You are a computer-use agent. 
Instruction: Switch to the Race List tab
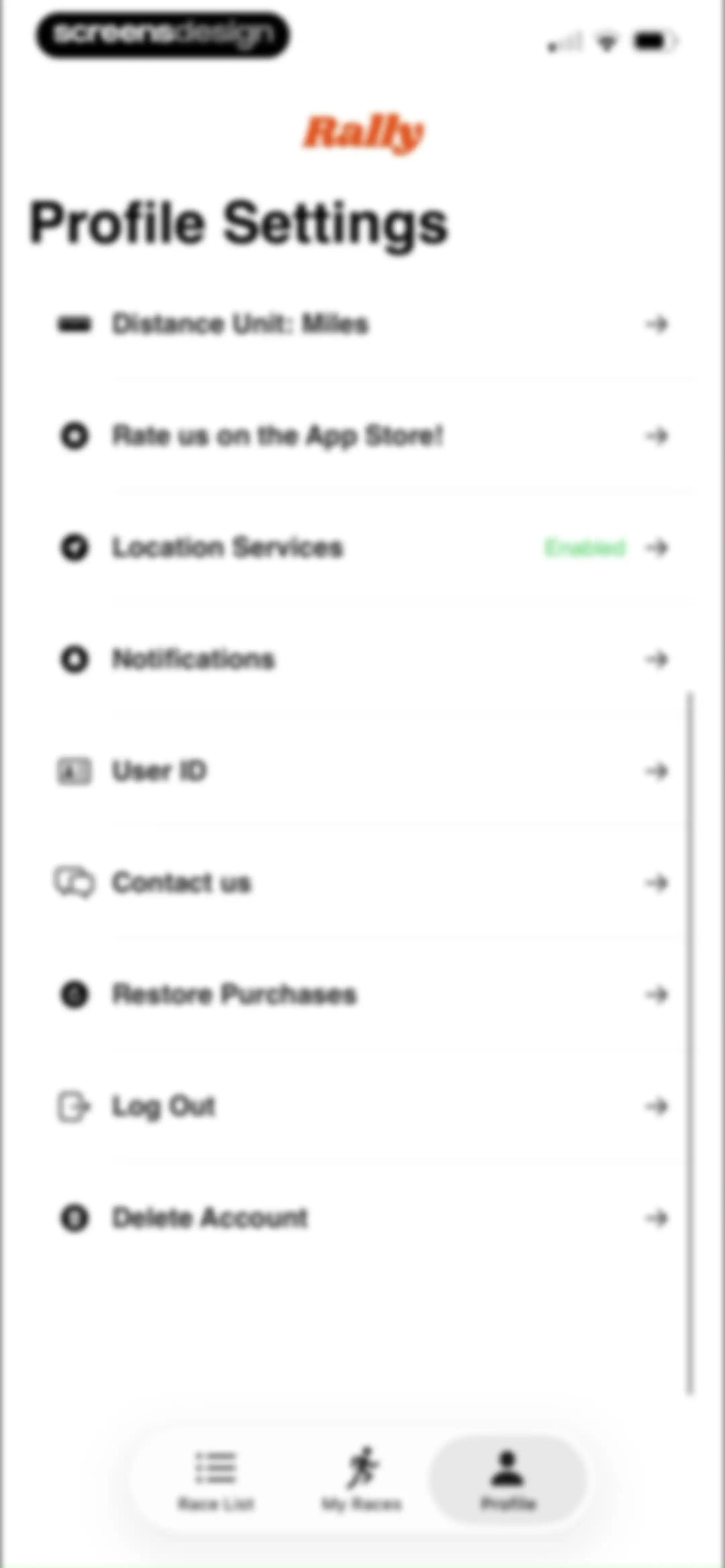(215, 1480)
